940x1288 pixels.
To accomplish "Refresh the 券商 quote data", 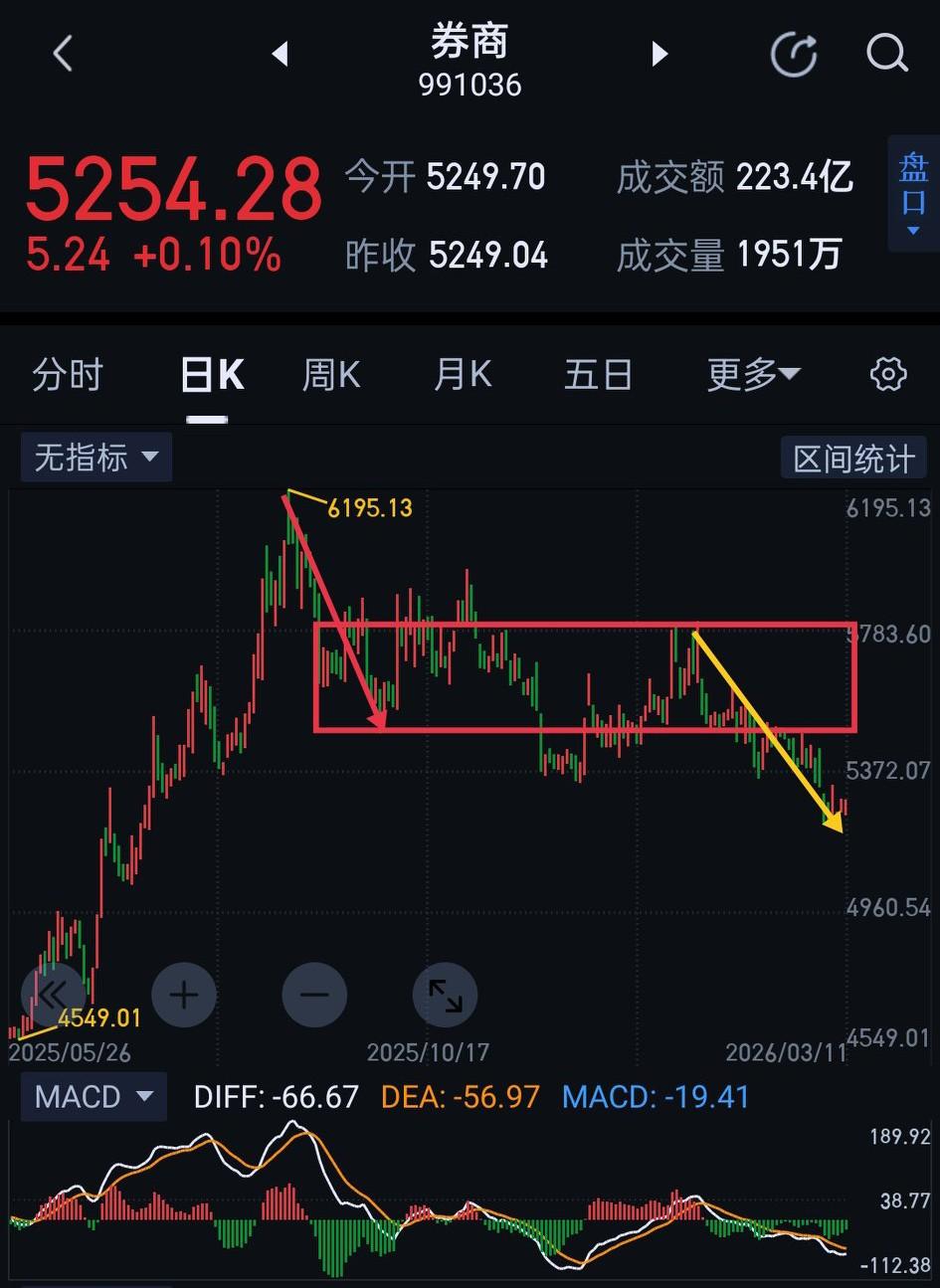I will tap(793, 54).
